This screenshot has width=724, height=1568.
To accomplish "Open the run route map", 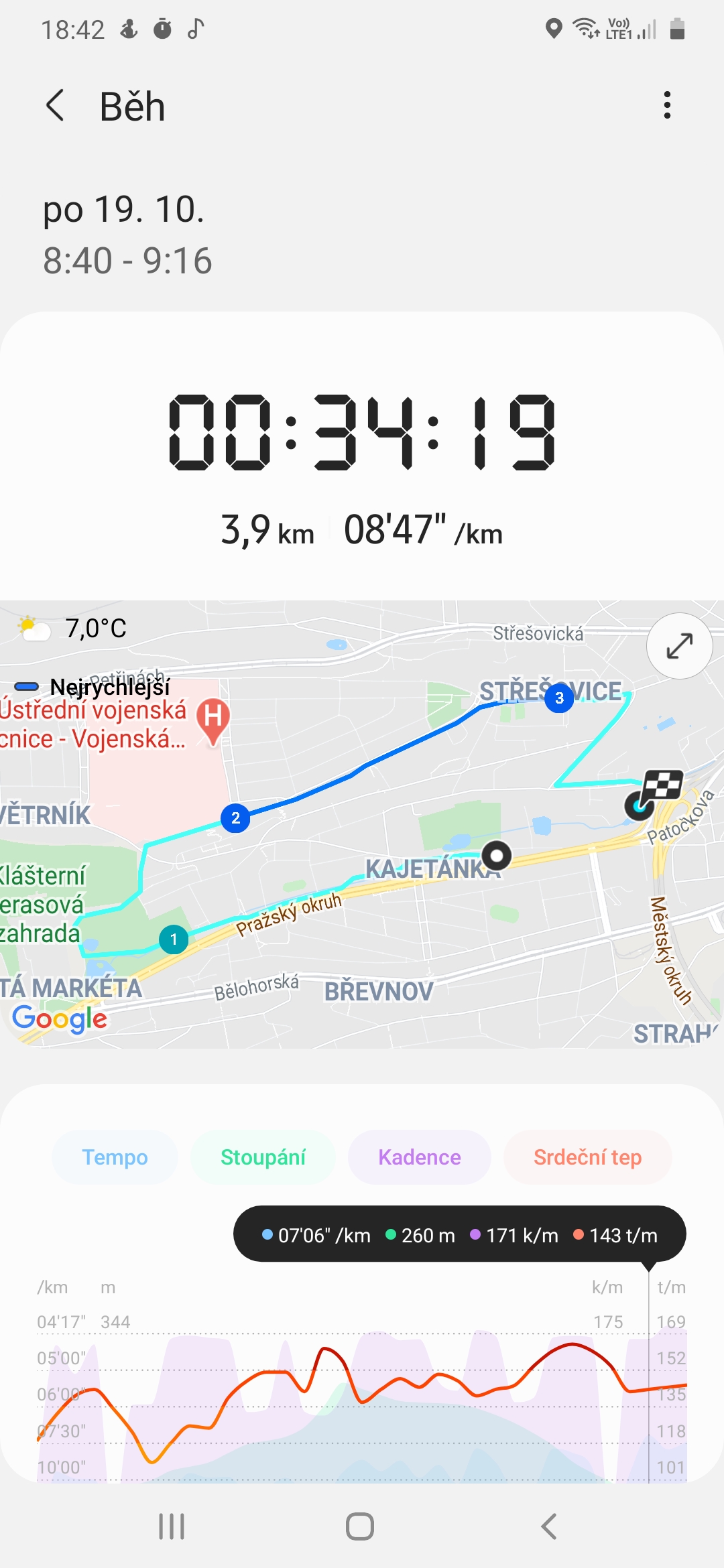I will 362,824.
